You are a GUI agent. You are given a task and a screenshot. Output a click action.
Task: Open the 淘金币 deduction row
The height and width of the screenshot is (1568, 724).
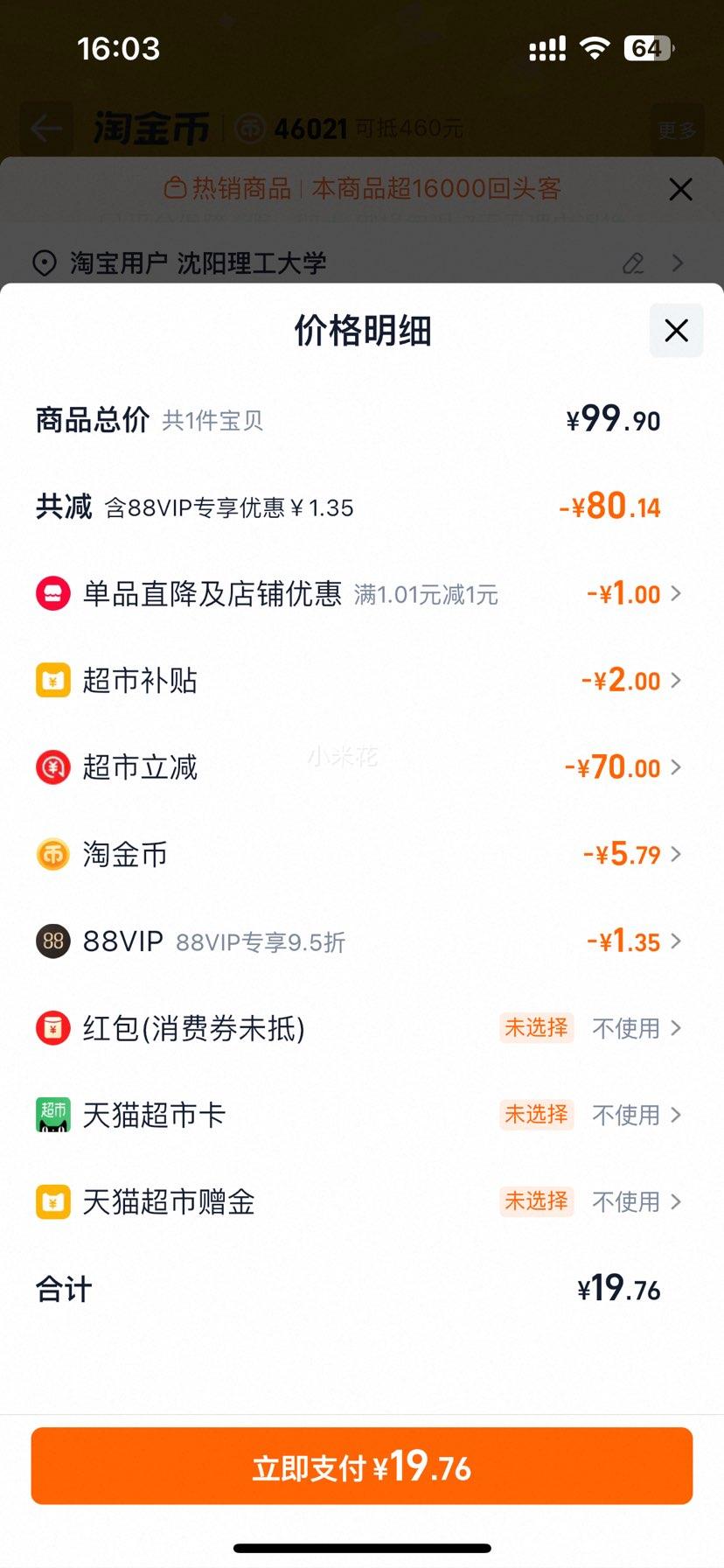click(x=631, y=854)
